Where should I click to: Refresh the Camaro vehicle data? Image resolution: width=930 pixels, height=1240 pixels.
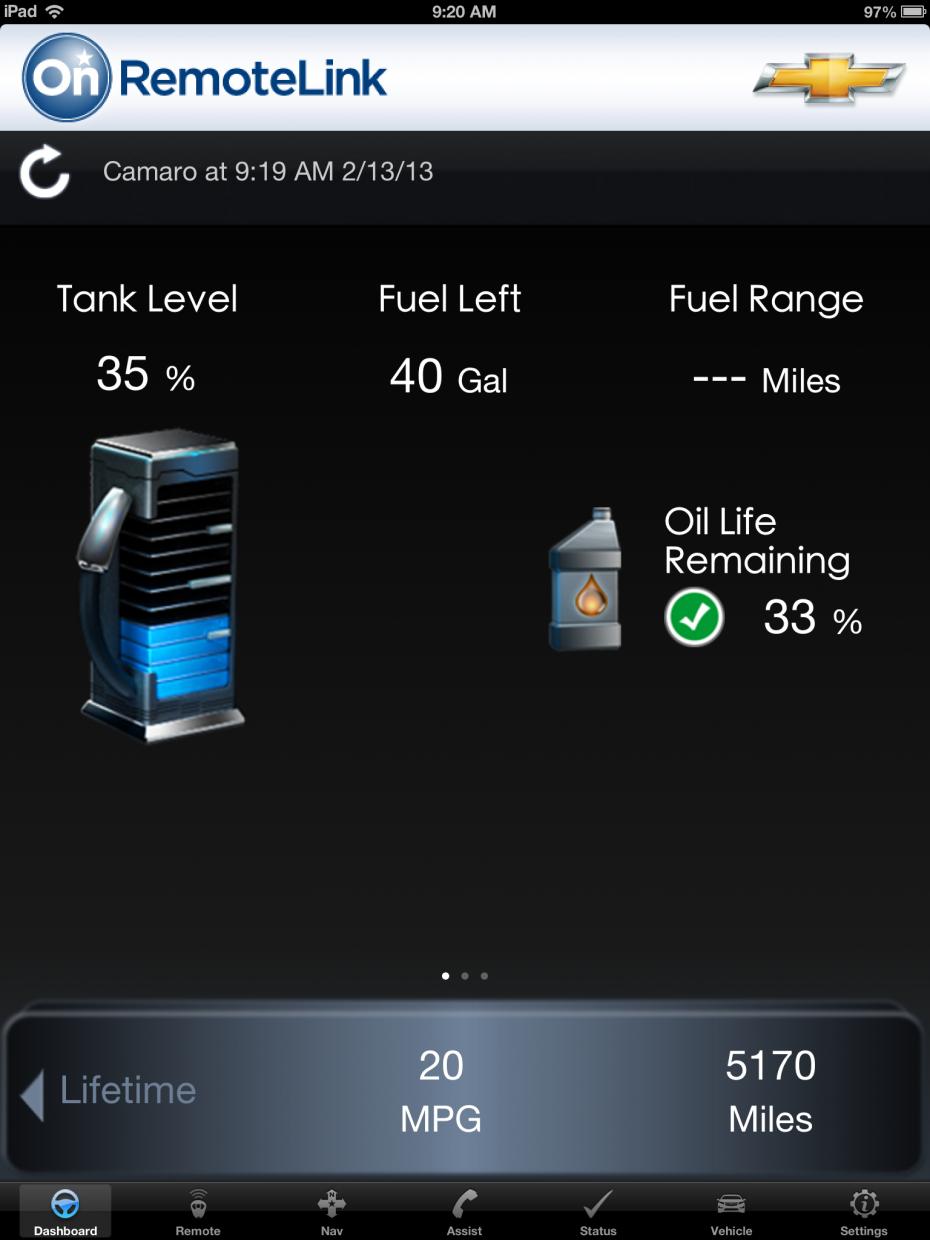(45, 172)
